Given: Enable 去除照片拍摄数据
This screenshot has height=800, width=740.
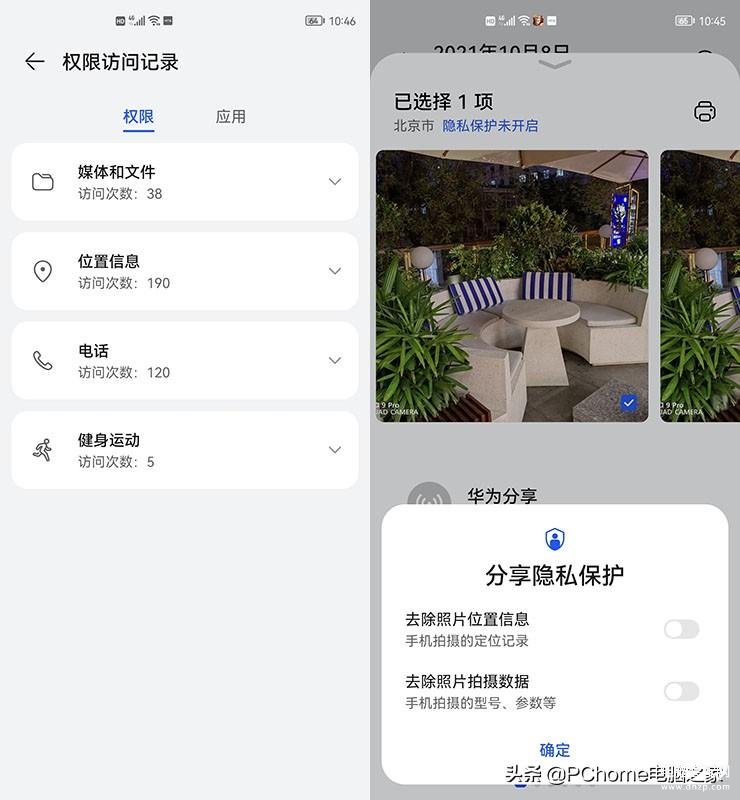Looking at the screenshot, I should point(681,691).
